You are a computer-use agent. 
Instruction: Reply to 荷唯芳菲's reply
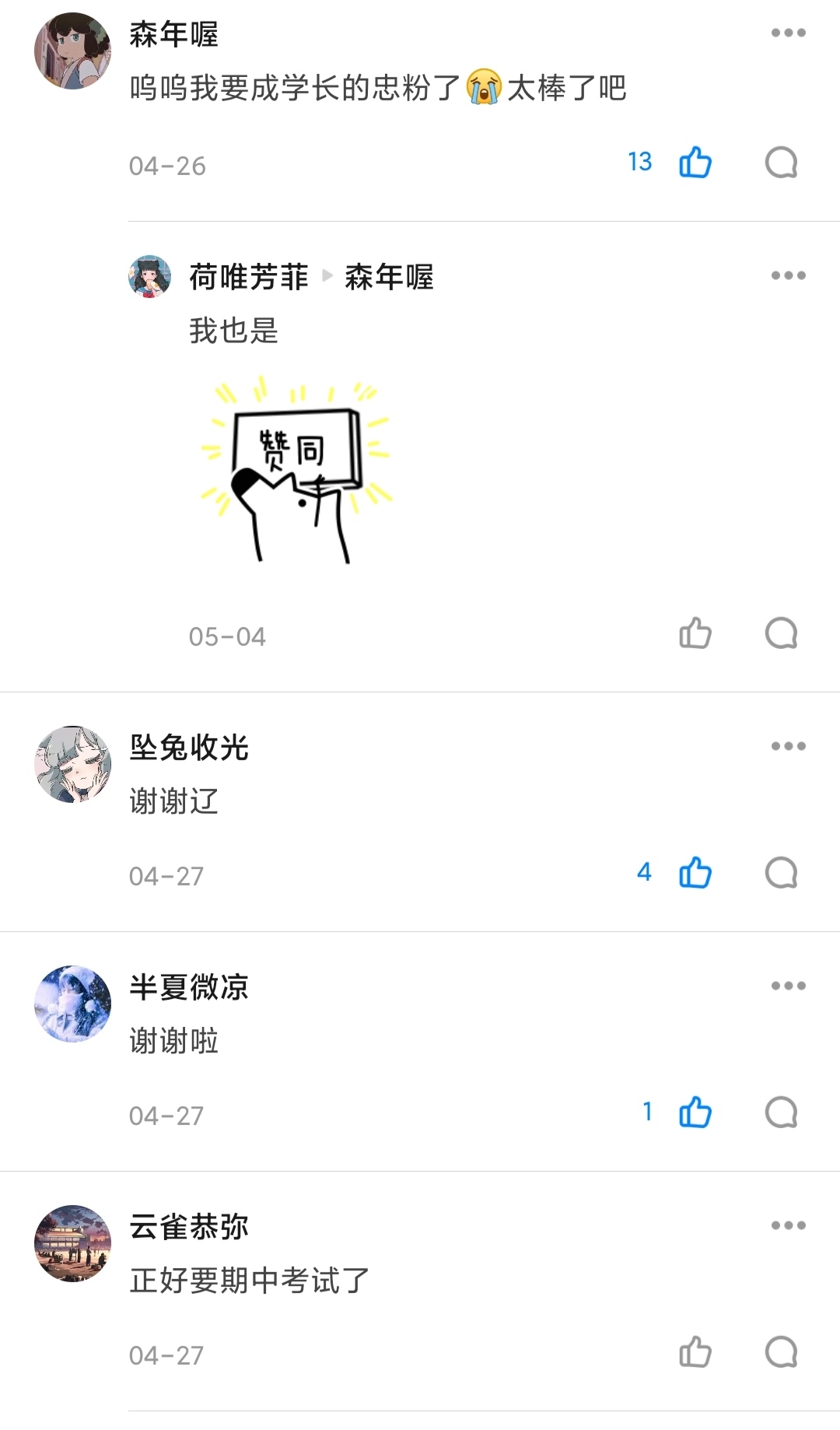pos(781,633)
